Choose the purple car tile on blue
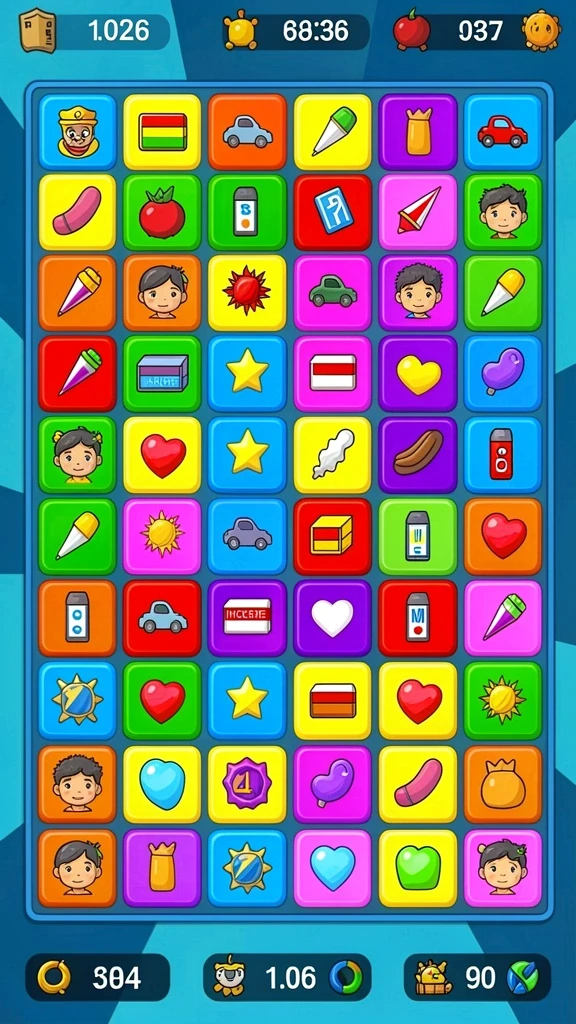The image size is (576, 1024). (x=248, y=536)
